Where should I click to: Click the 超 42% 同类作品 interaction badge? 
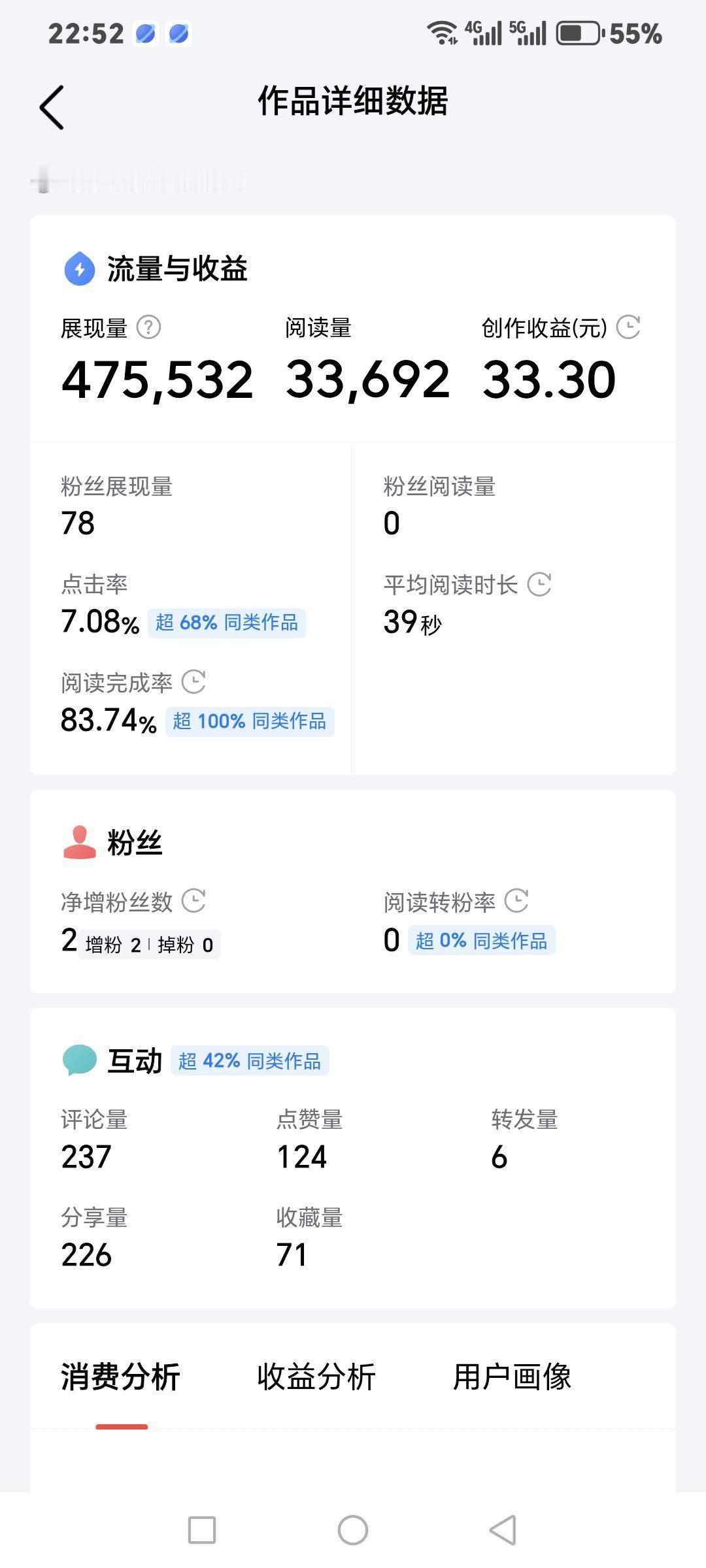[x=250, y=1058]
